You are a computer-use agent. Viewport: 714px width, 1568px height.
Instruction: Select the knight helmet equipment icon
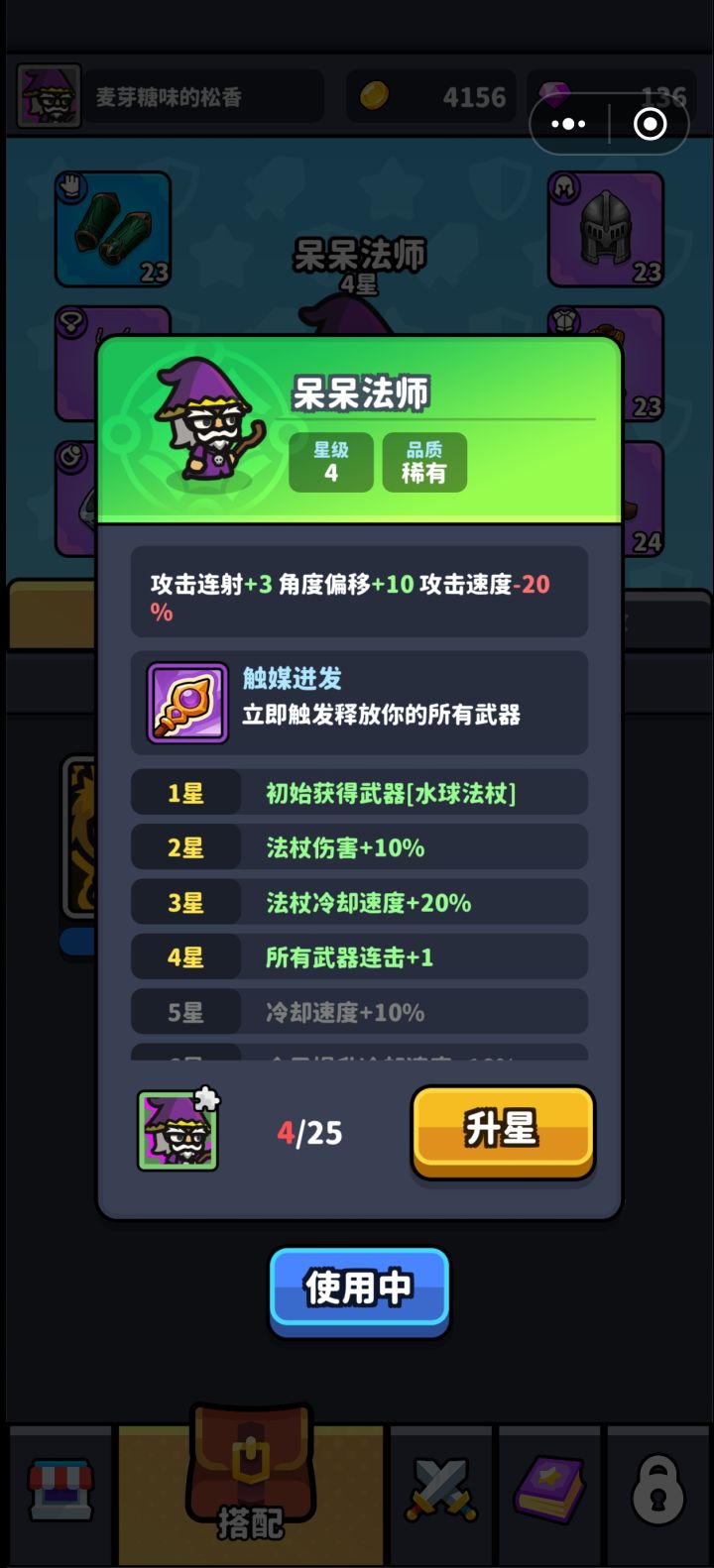(604, 226)
